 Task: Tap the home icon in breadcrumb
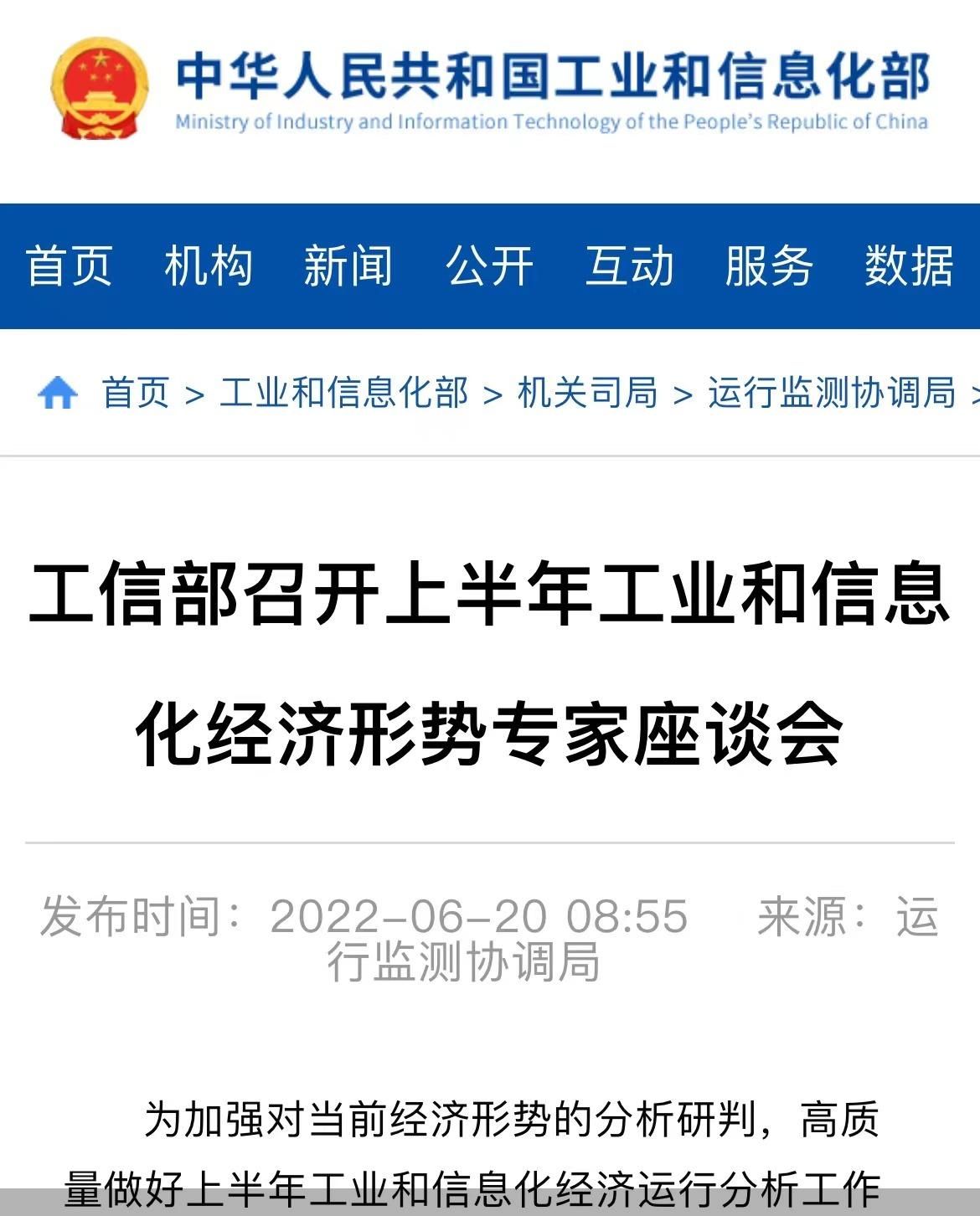pos(58,392)
